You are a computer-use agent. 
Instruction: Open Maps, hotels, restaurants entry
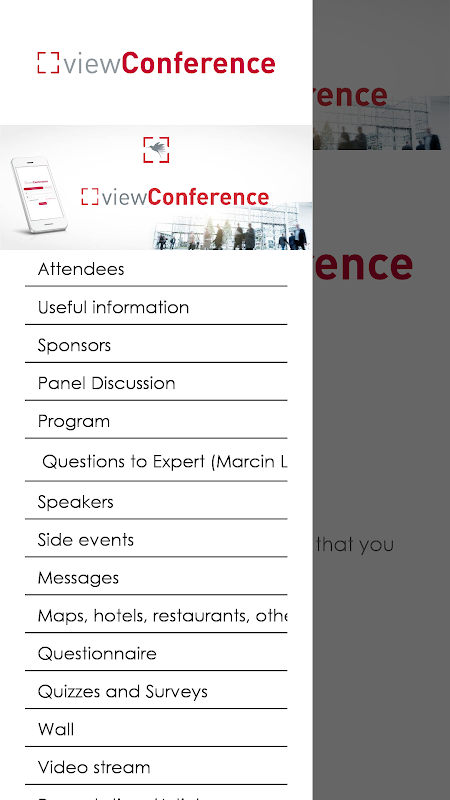click(156, 614)
